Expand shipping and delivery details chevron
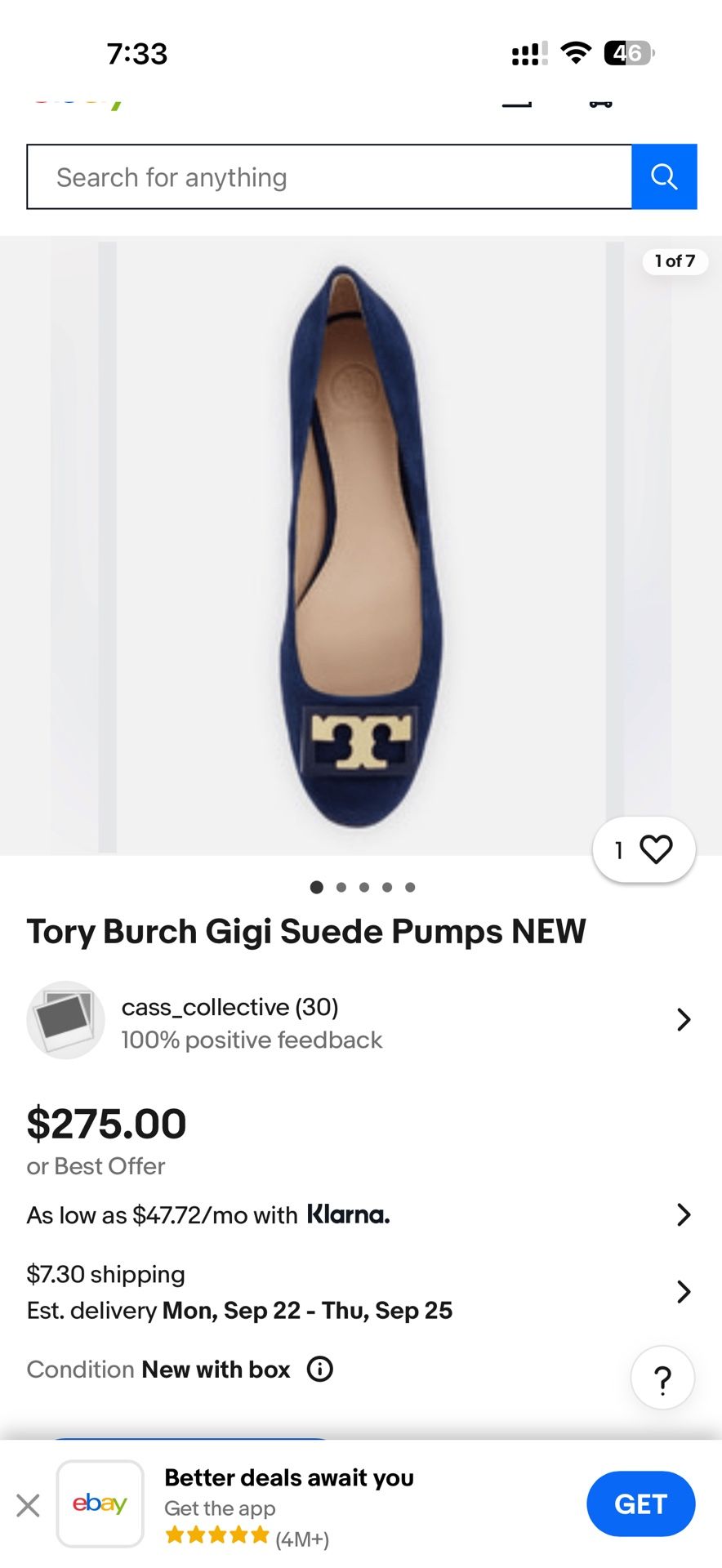The height and width of the screenshot is (1568, 722). (x=684, y=1291)
